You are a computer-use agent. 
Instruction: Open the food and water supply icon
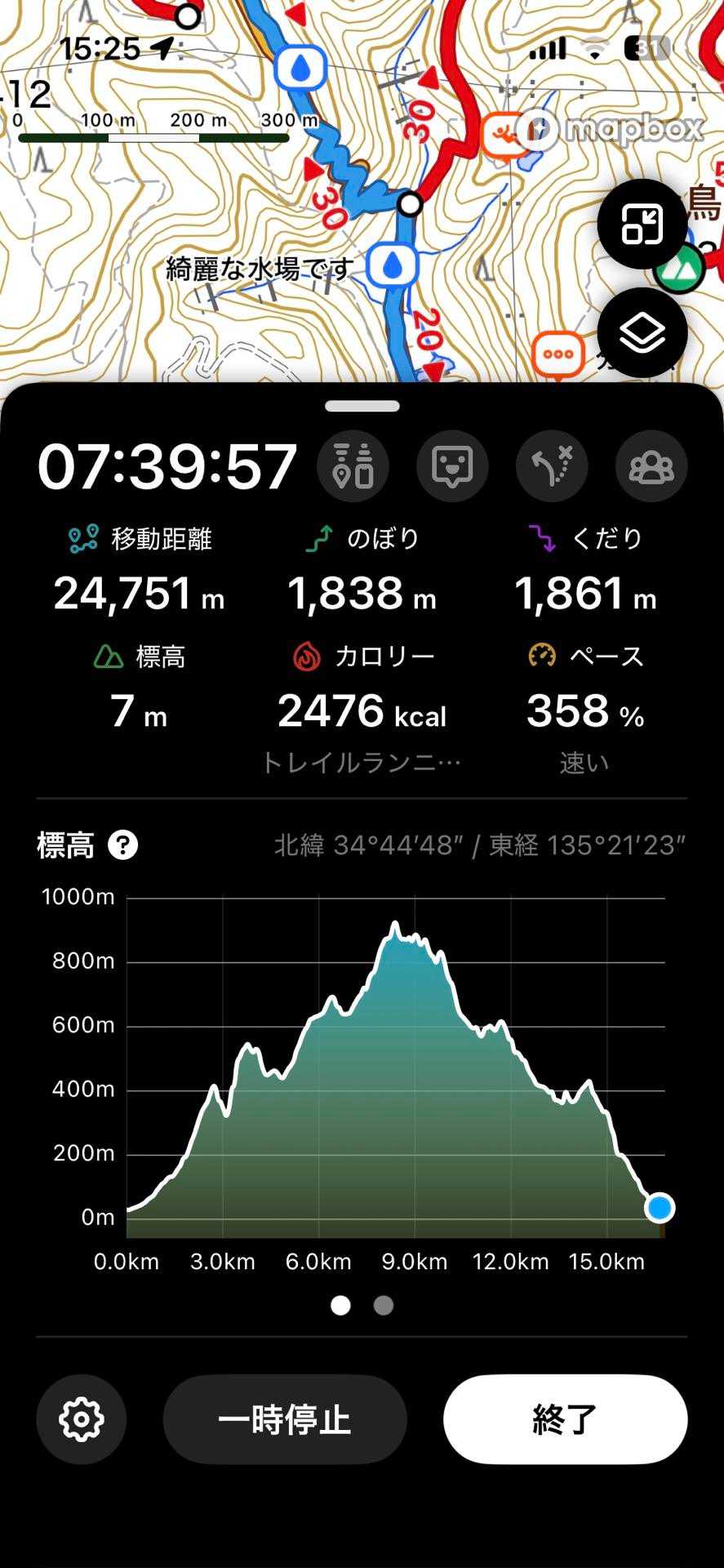[353, 466]
